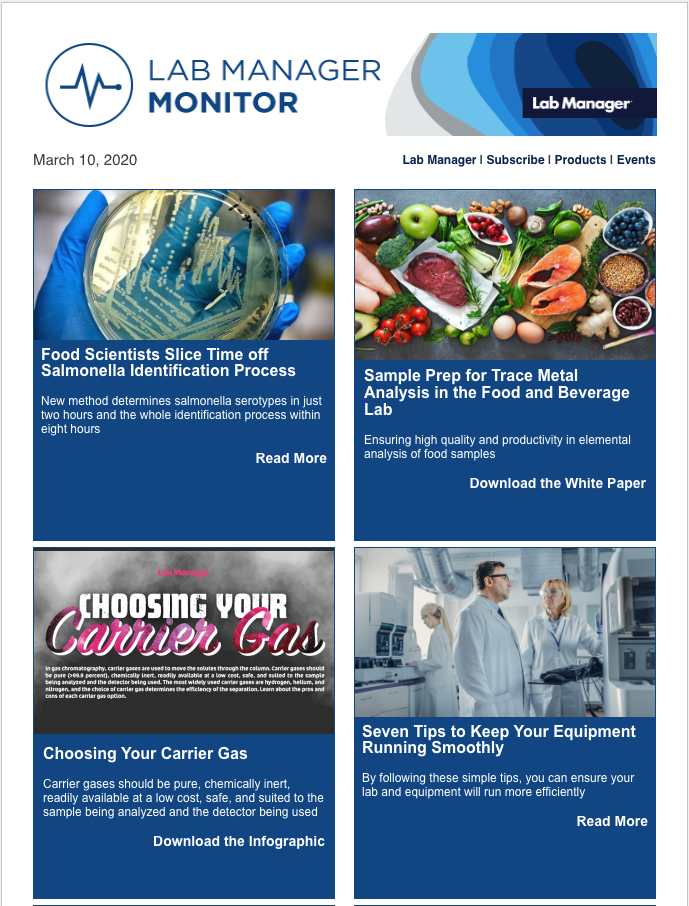Viewport: 689px width, 906px height.
Task: Download the Infographic on carrier gas
Action: tap(238, 841)
